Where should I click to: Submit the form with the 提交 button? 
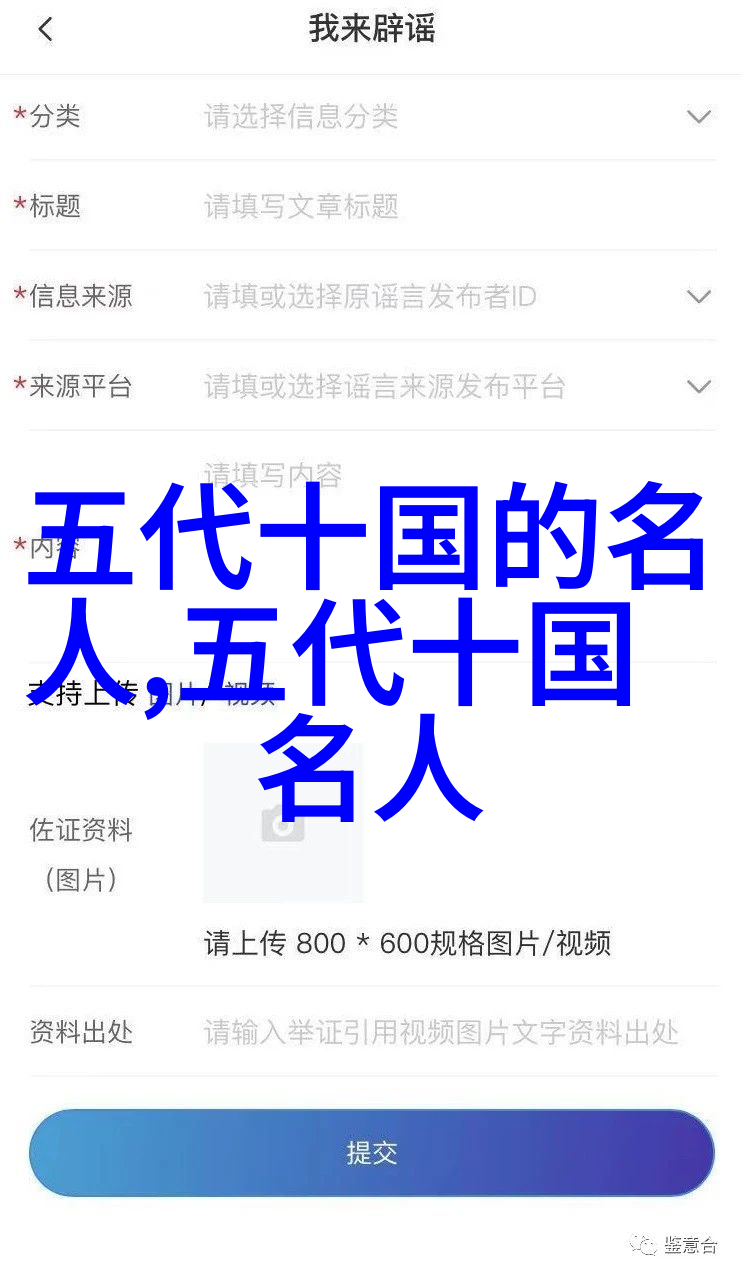[371, 1153]
